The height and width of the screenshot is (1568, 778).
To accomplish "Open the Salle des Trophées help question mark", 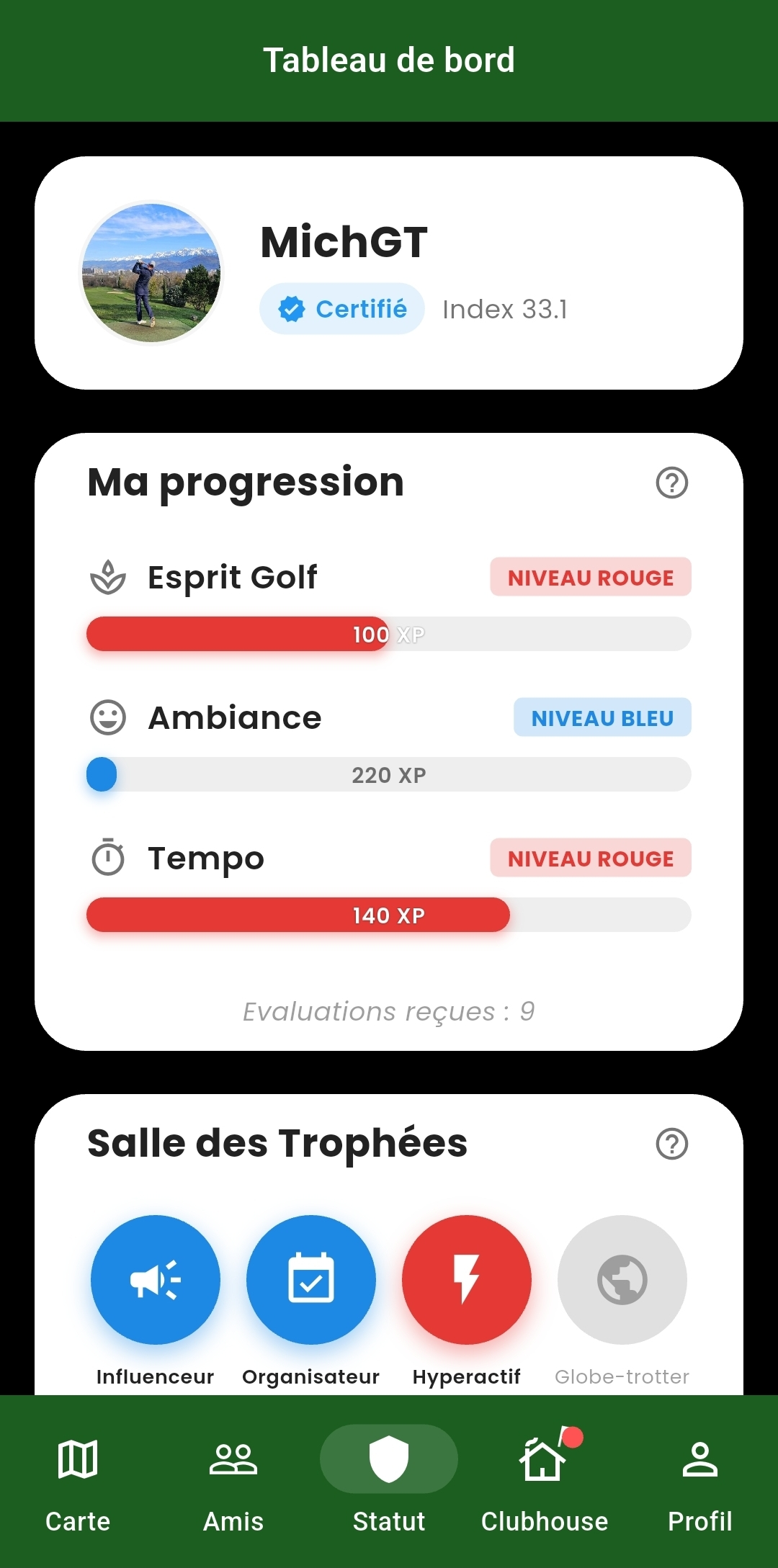I will 672,1144.
